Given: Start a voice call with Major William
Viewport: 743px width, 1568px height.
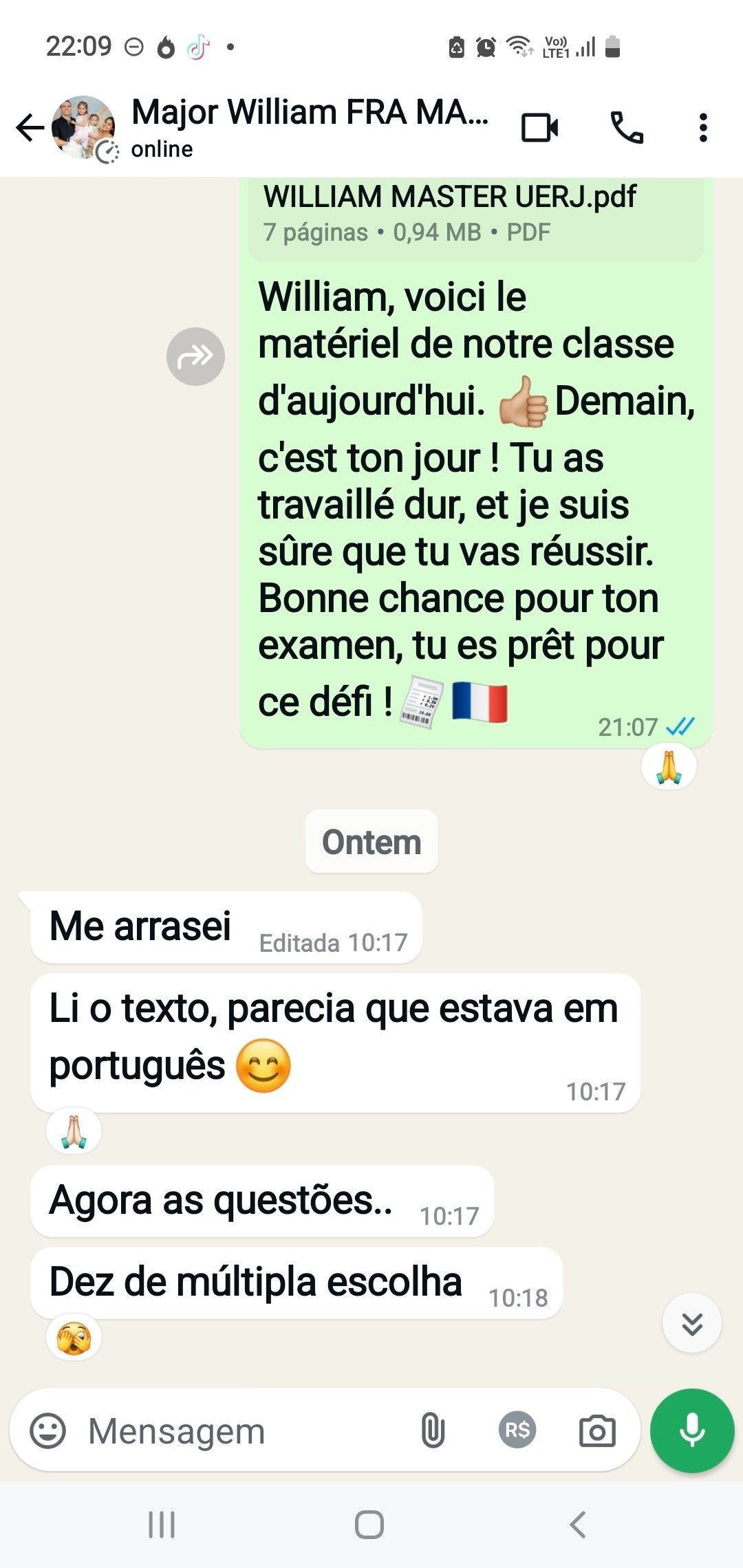Looking at the screenshot, I should [627, 128].
